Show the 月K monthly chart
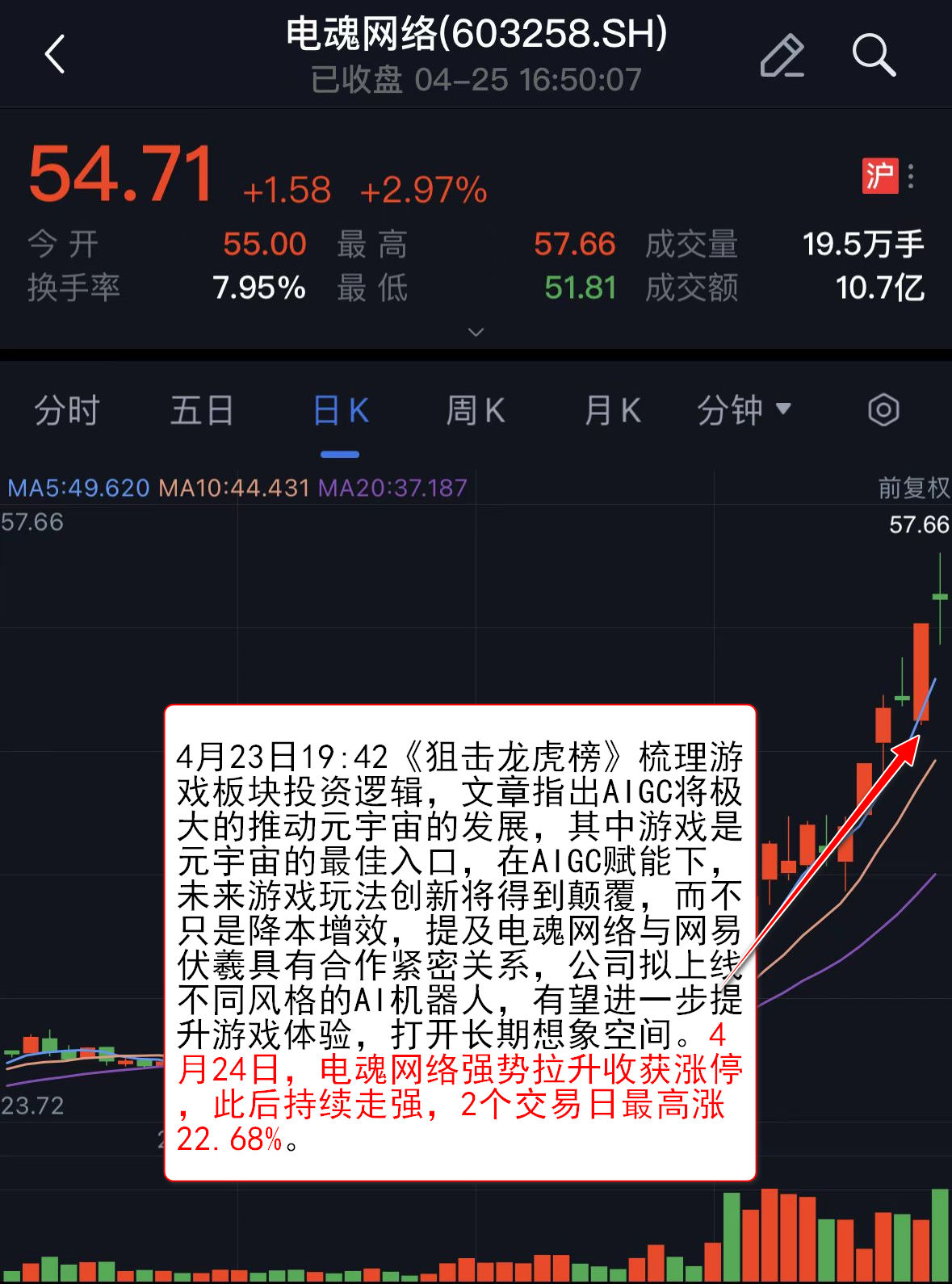Screen dimensions: 952x1284 [612, 410]
